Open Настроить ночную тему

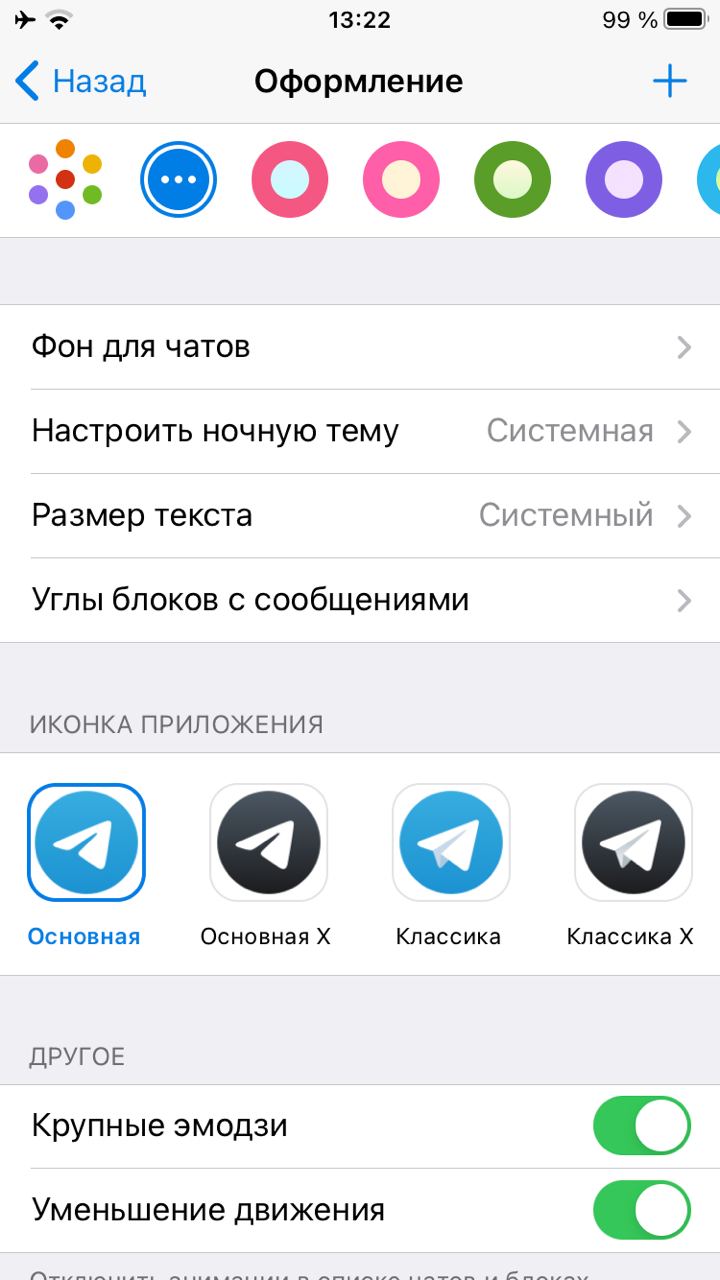click(360, 431)
